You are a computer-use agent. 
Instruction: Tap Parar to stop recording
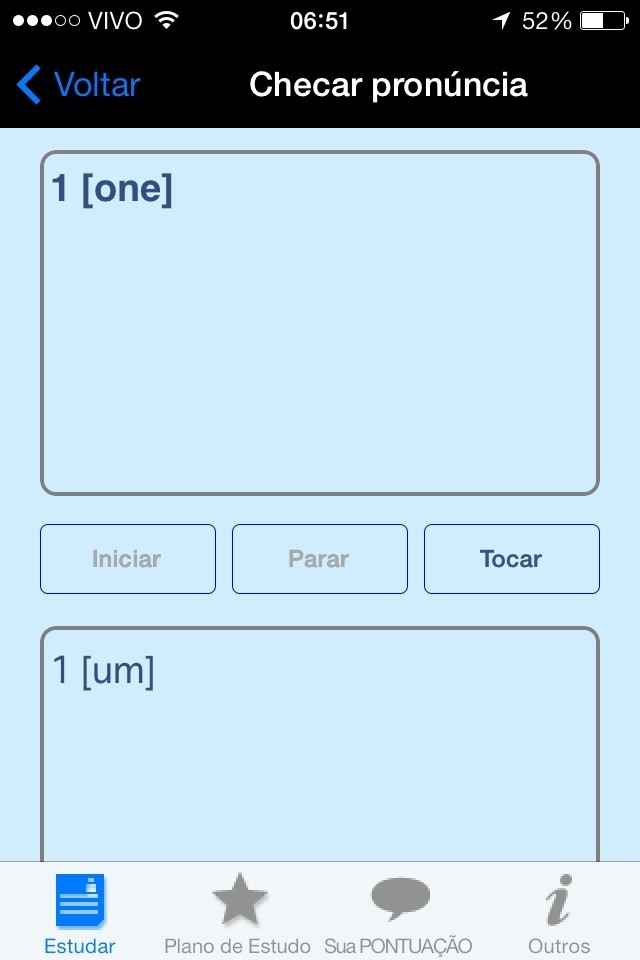(320, 559)
